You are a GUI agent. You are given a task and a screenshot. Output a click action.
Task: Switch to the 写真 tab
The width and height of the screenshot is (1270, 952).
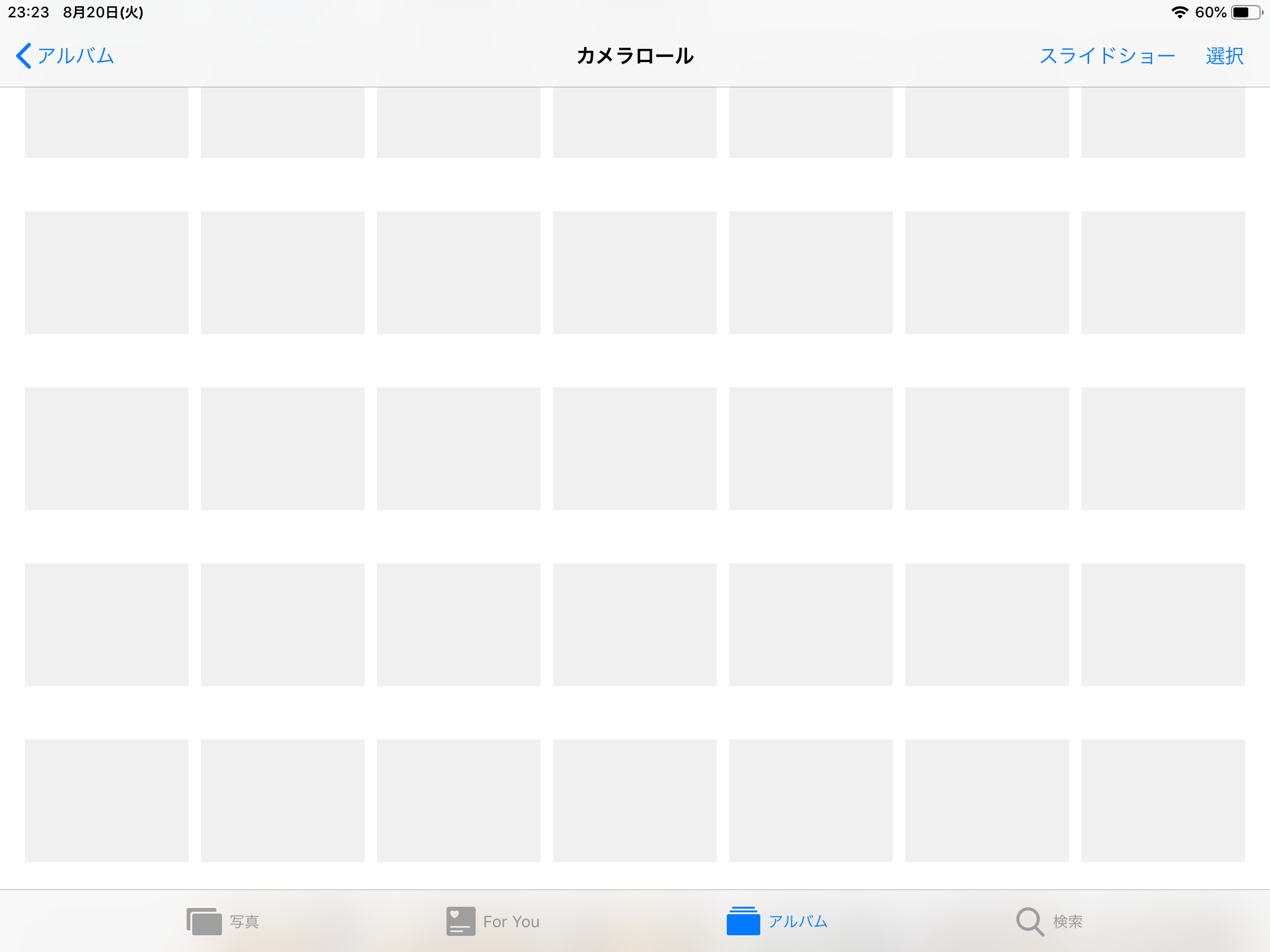[223, 921]
